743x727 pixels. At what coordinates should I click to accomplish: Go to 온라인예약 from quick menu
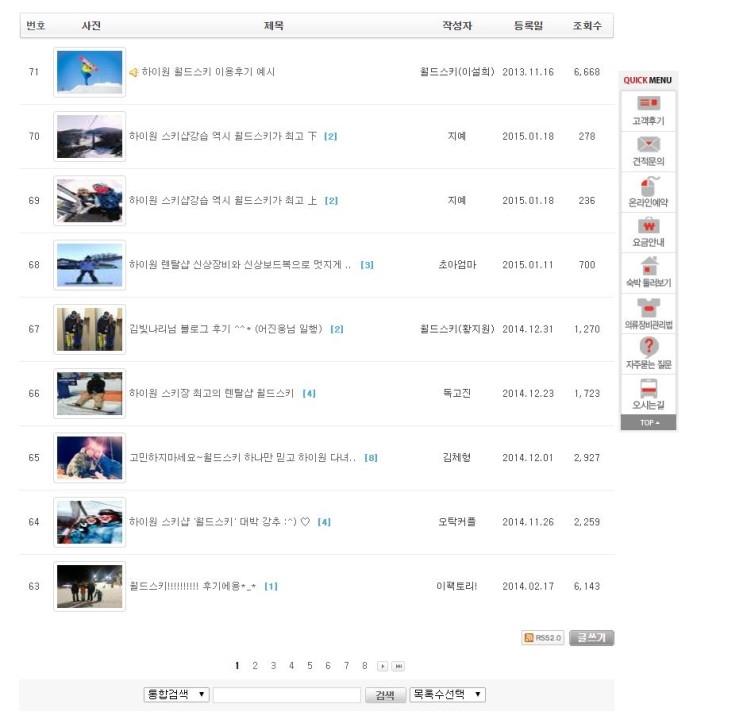tap(648, 192)
